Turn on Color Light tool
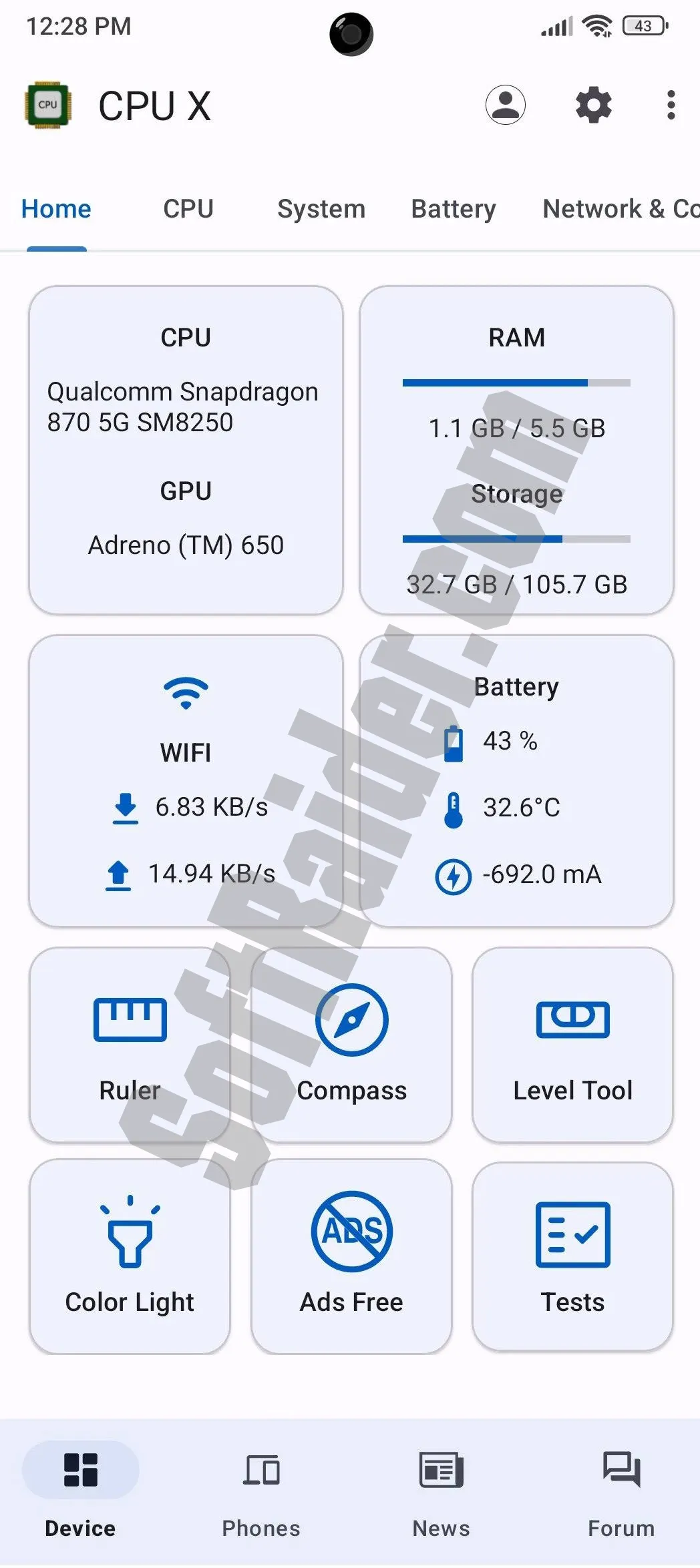The width and height of the screenshot is (700, 1568). pyautogui.click(x=130, y=1256)
